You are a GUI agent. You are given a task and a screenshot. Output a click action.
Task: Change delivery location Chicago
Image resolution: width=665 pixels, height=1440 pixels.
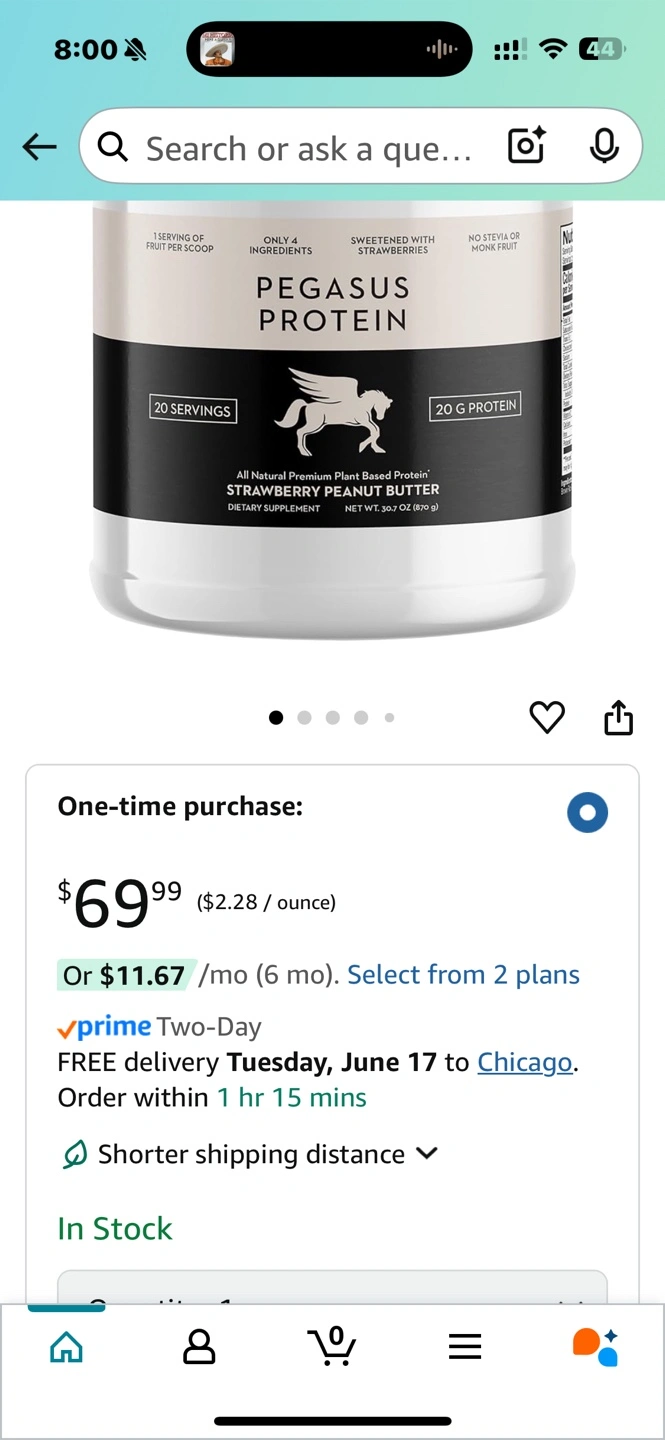click(x=525, y=1062)
